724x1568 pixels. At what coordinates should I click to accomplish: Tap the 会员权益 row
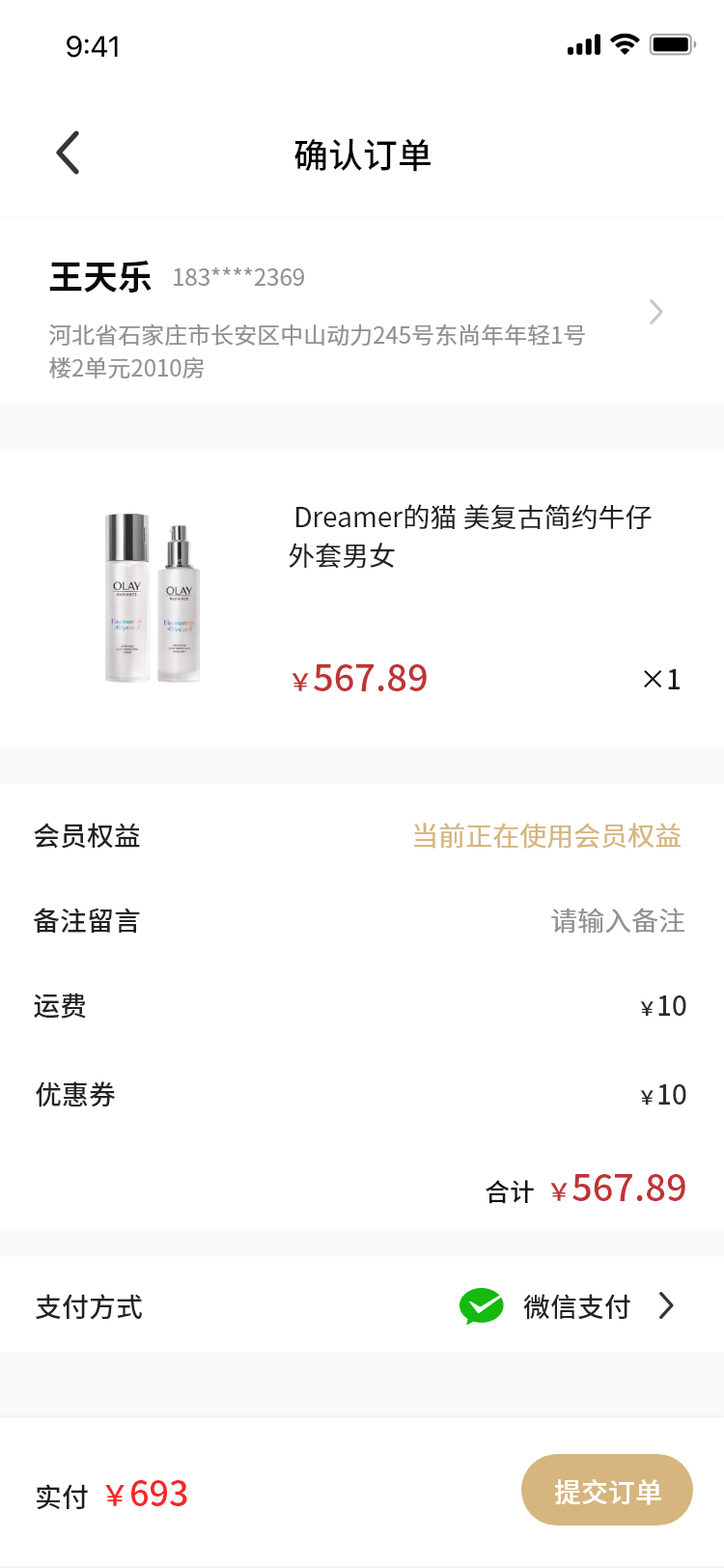[362, 836]
